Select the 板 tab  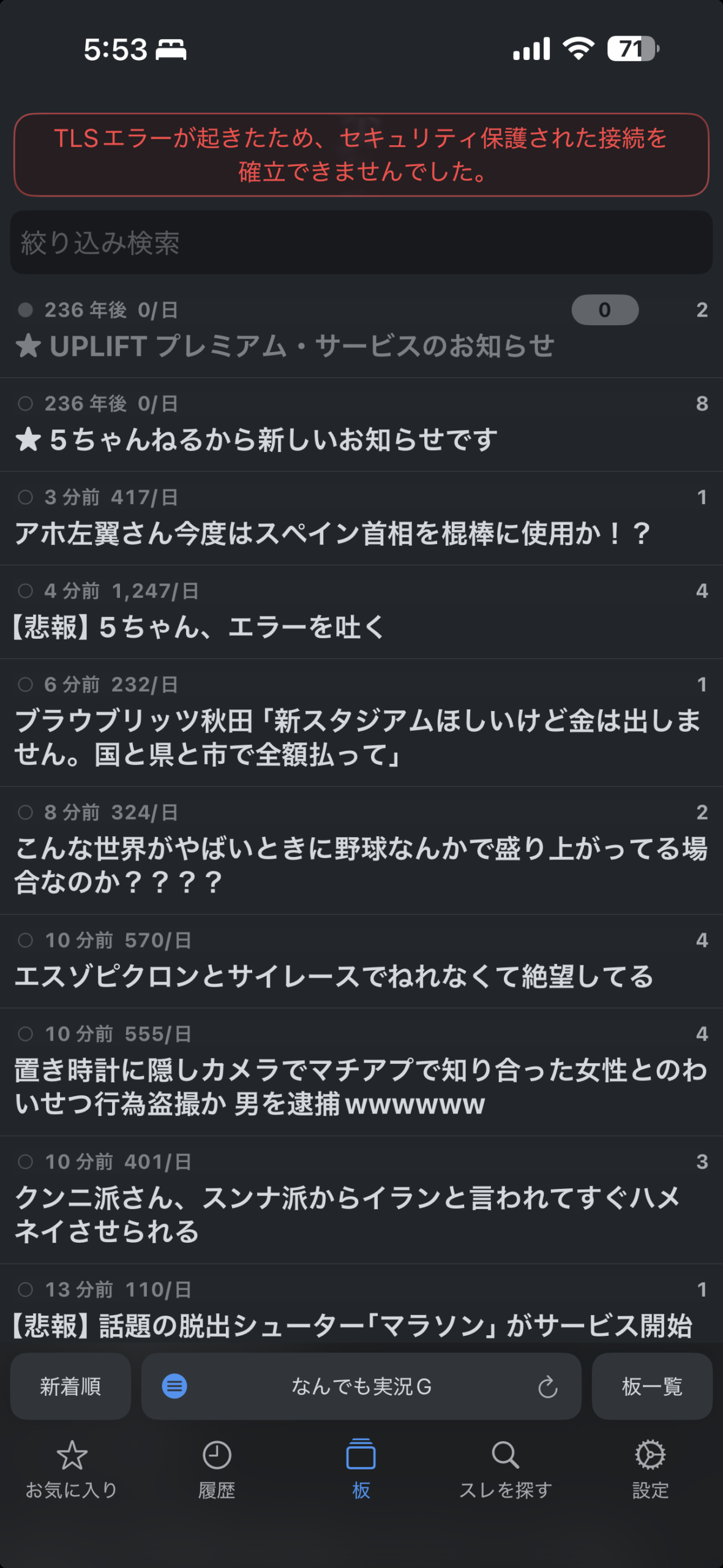tap(361, 1468)
